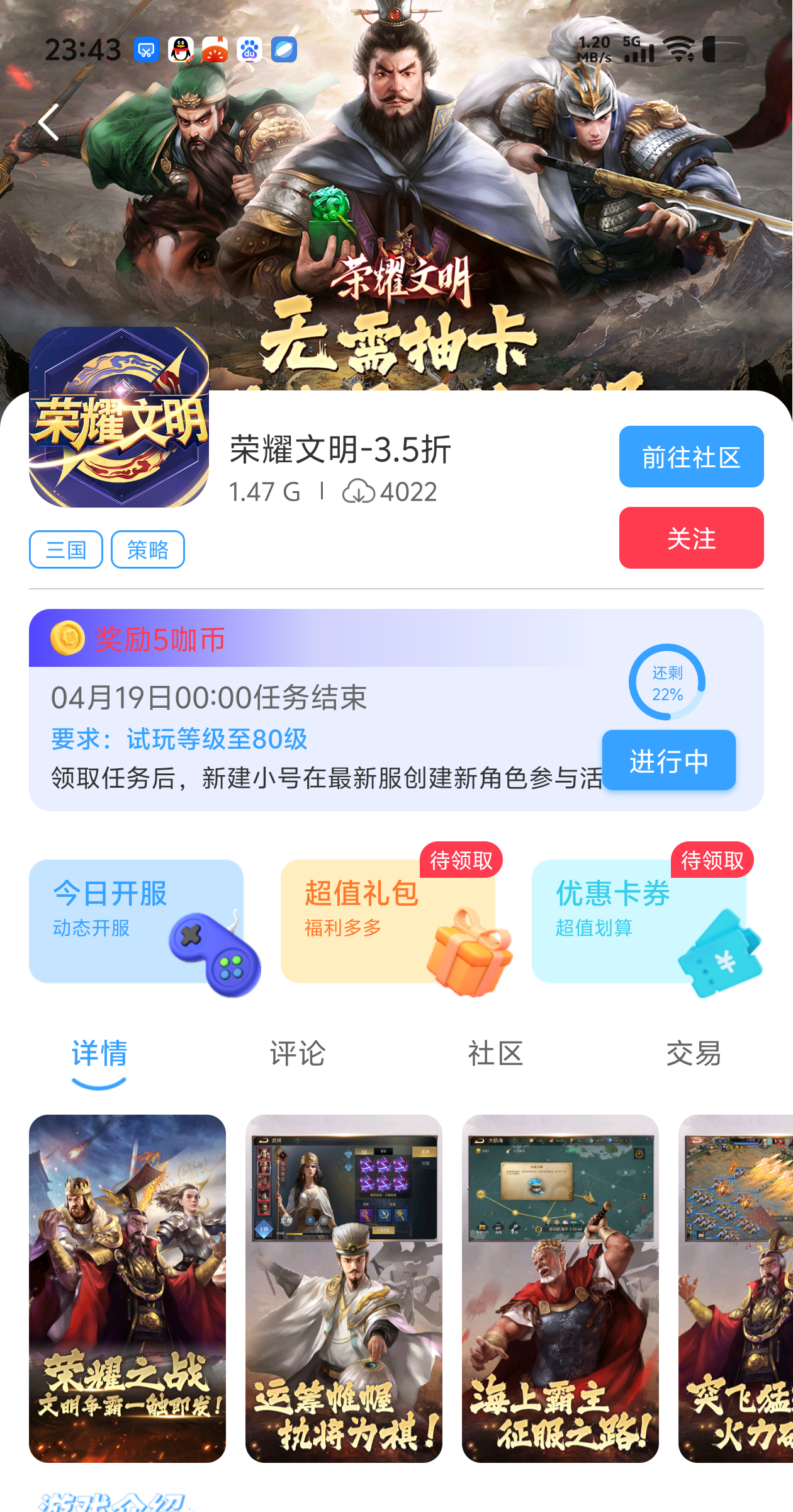View the 荣耀之战 screenshot
Image resolution: width=793 pixels, height=1512 pixels.
pyautogui.click(x=127, y=1288)
